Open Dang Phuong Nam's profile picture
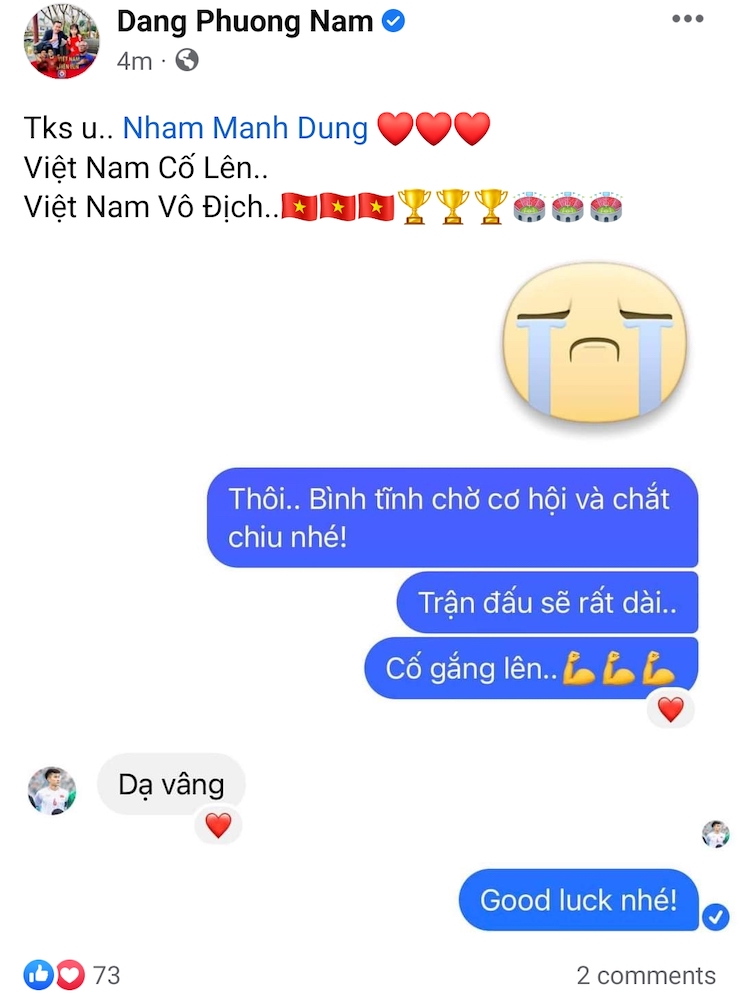 tap(61, 41)
